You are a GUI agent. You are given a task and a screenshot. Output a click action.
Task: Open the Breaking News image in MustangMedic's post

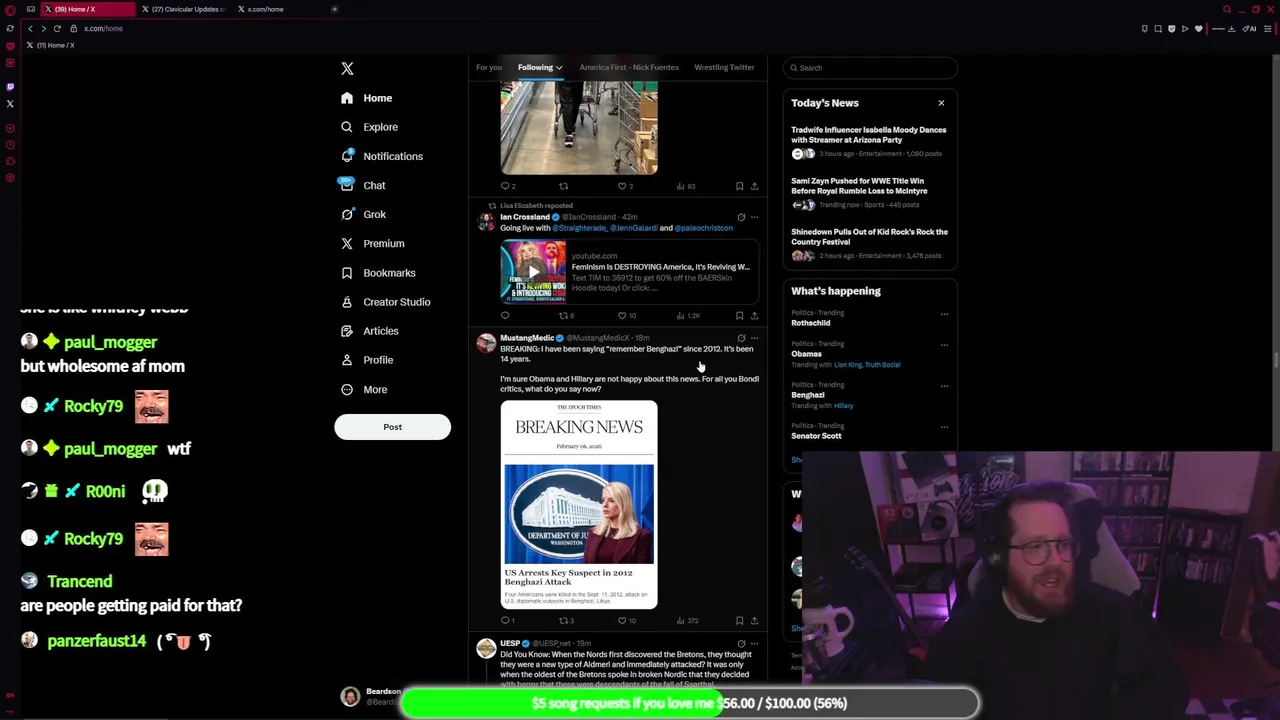[579, 505]
